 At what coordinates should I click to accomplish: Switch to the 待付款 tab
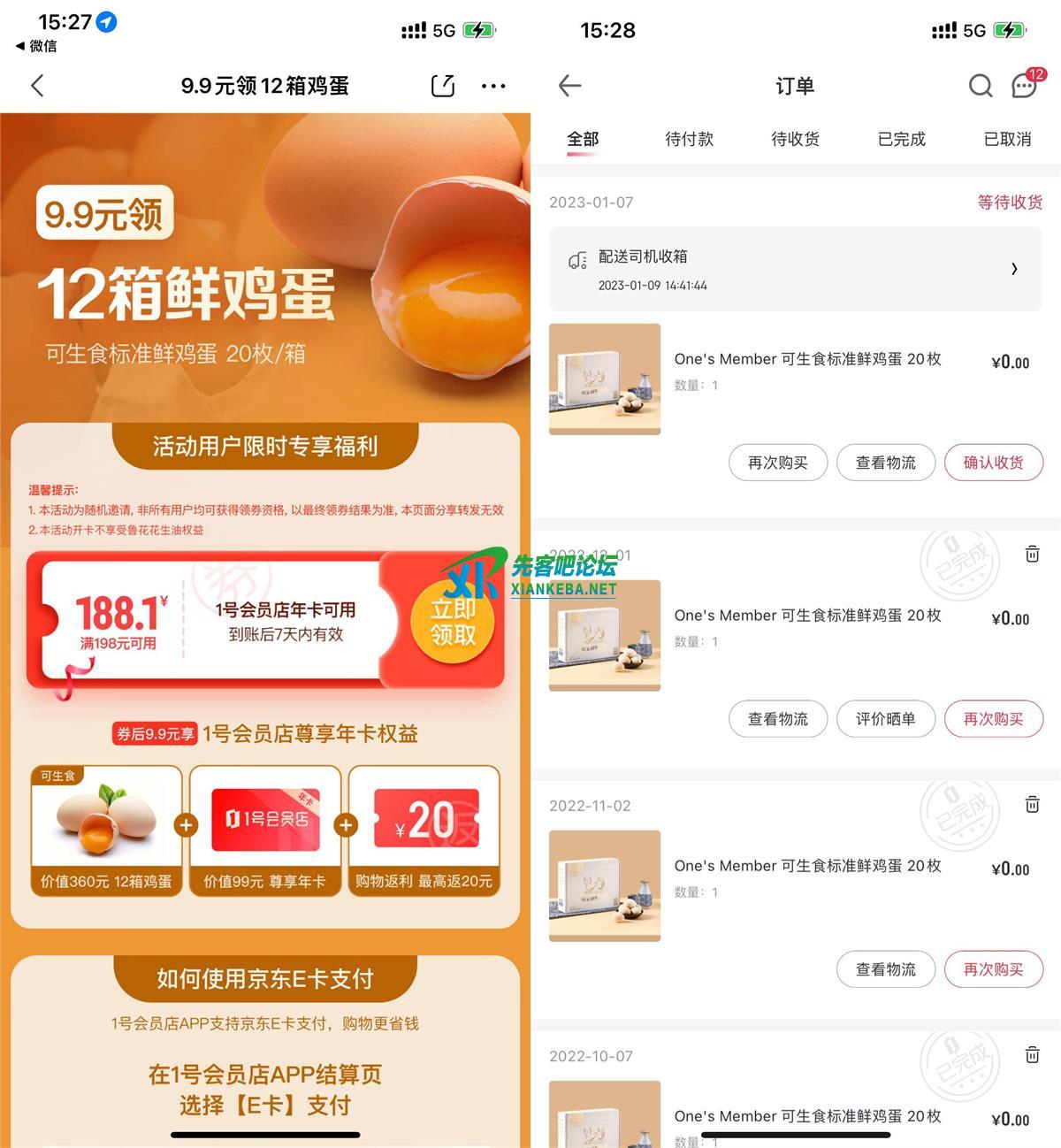tap(689, 139)
